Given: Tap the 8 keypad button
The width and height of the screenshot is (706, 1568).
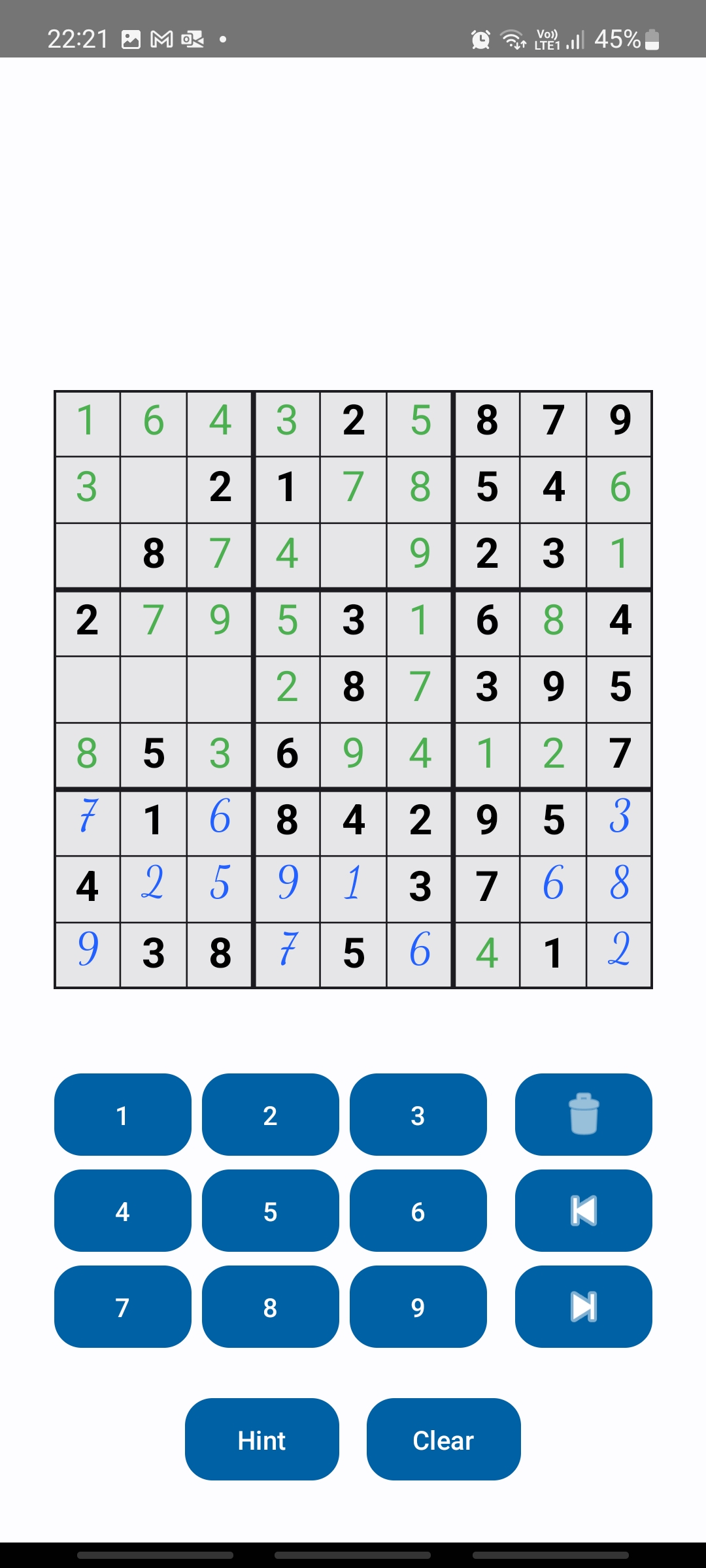Looking at the screenshot, I should pos(271,1307).
